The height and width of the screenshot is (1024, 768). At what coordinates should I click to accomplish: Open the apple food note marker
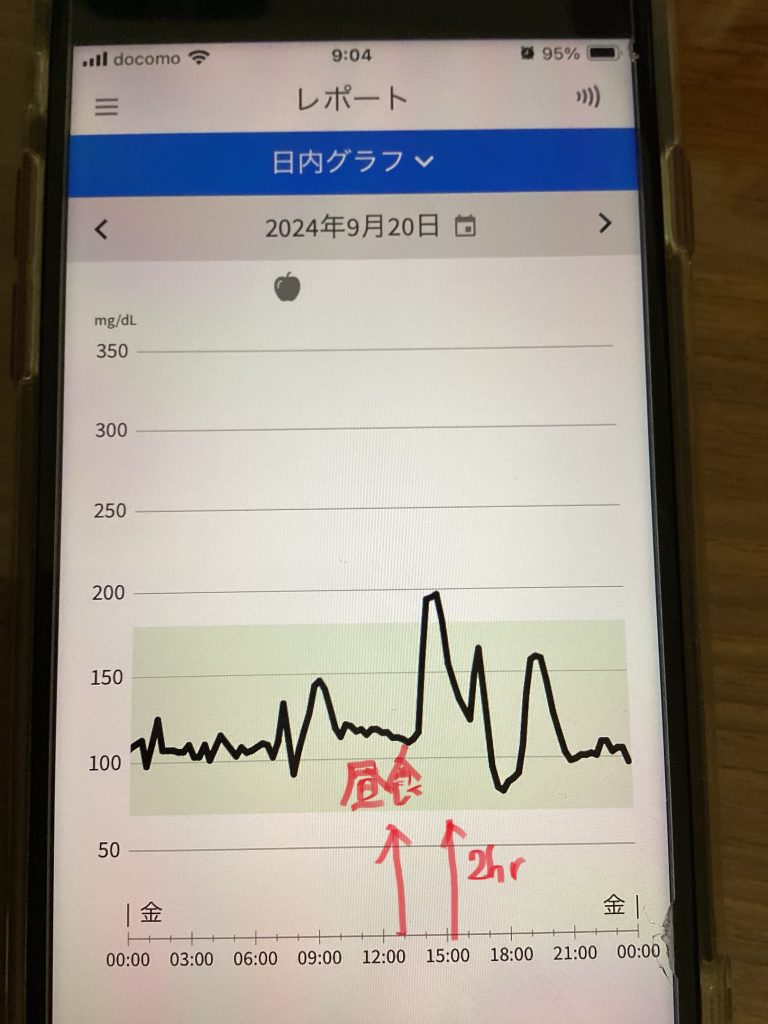coord(287,288)
